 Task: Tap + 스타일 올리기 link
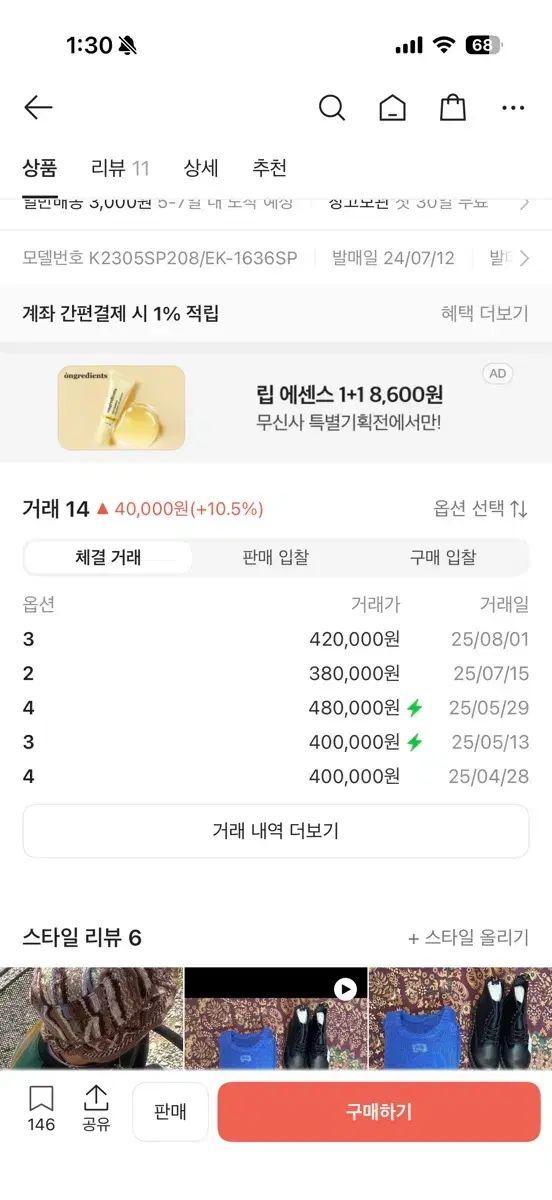[468, 938]
